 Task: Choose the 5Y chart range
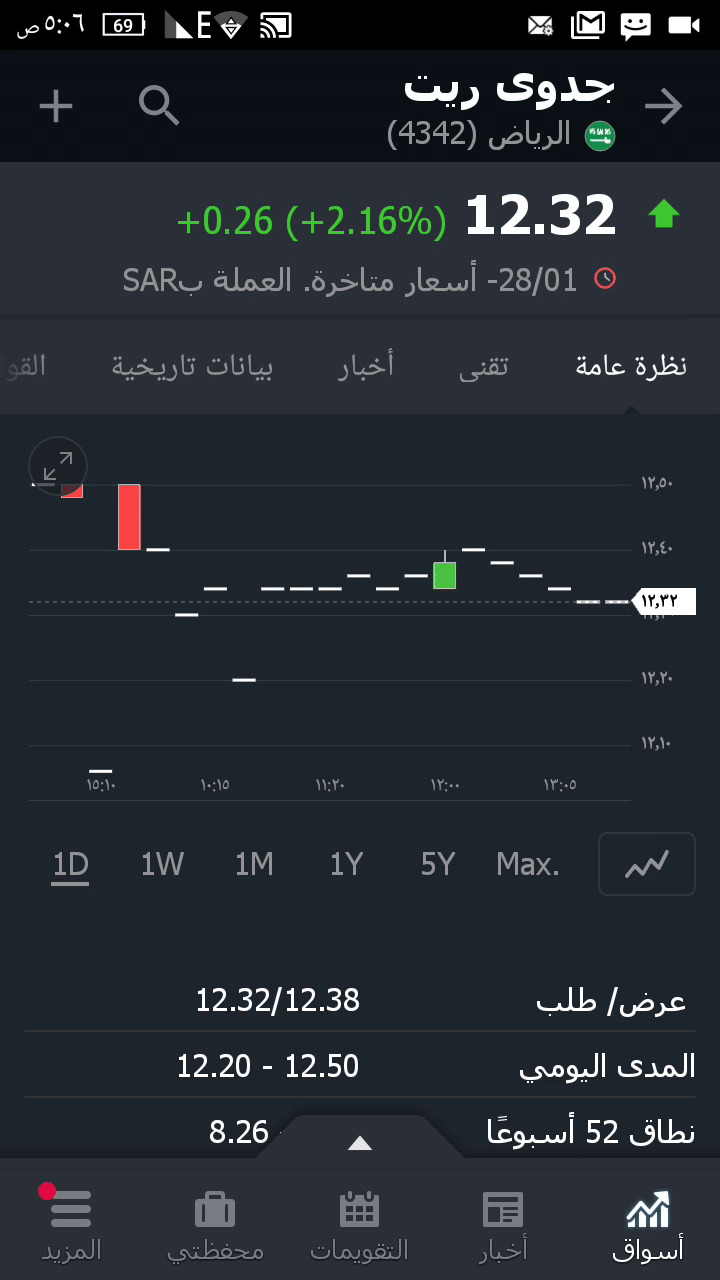coord(438,864)
